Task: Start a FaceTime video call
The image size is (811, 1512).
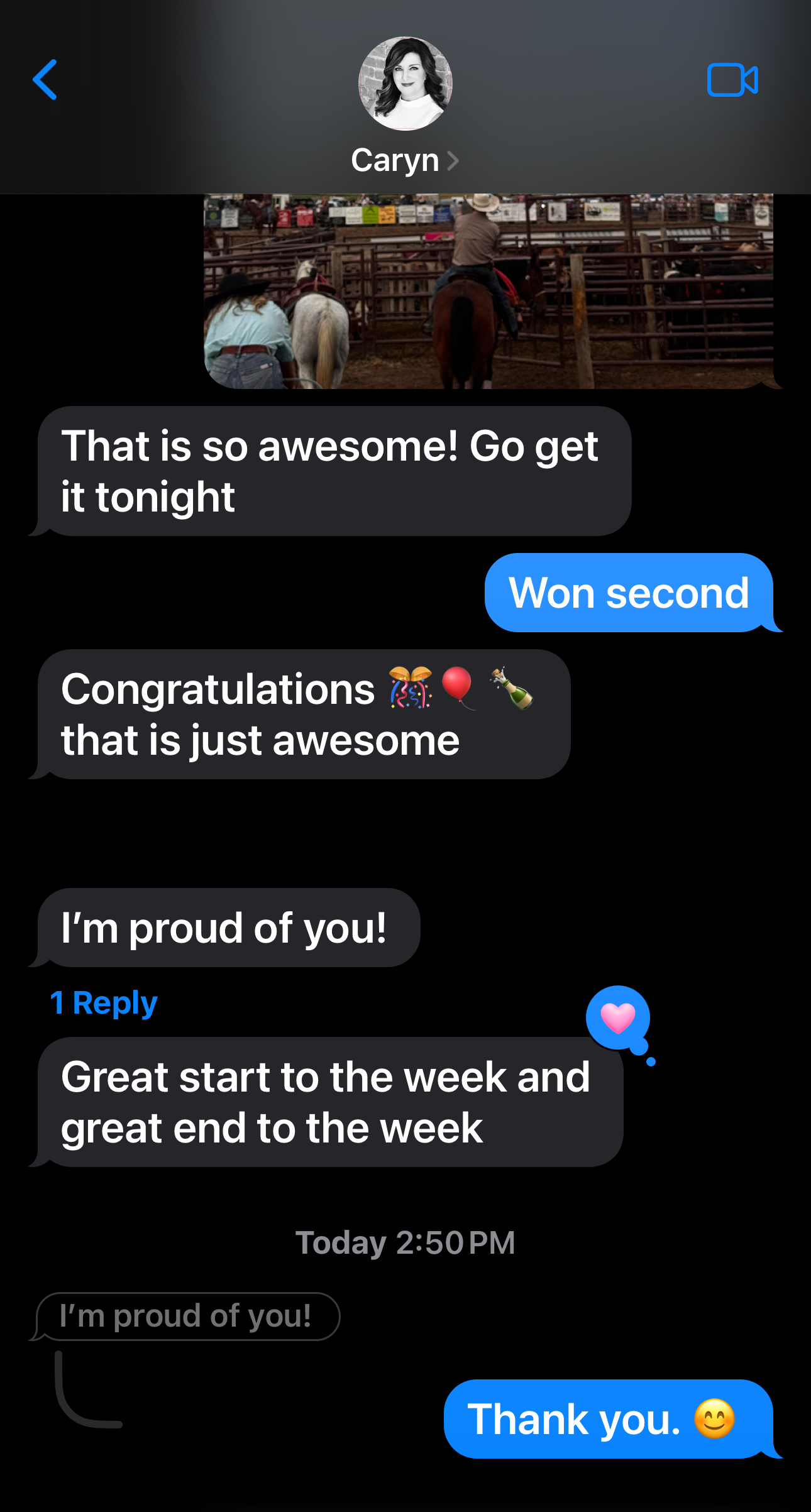Action: tap(732, 80)
